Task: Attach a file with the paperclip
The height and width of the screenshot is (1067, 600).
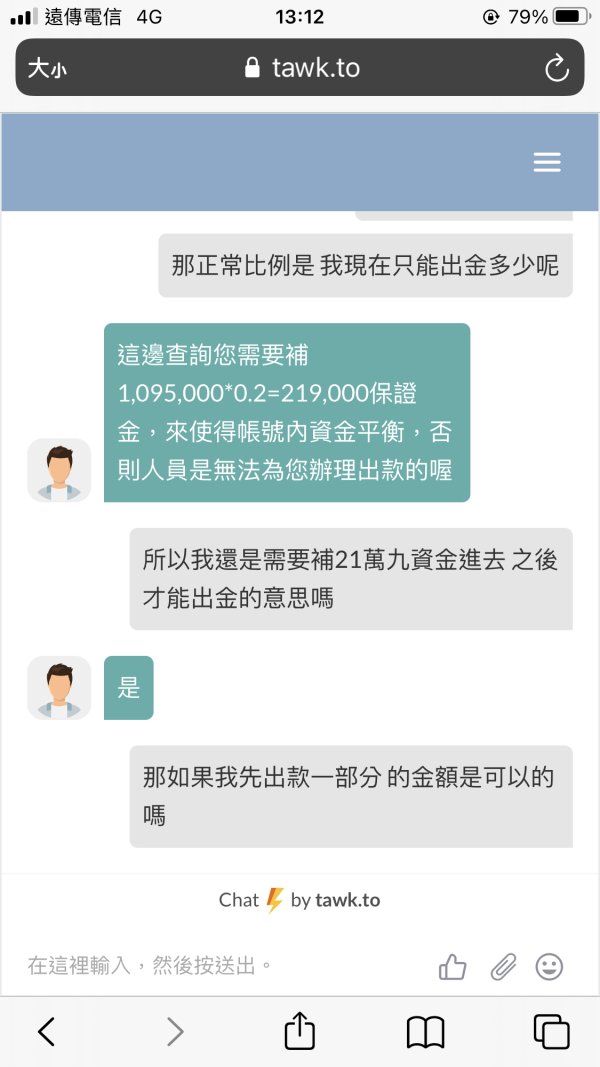Action: click(503, 966)
